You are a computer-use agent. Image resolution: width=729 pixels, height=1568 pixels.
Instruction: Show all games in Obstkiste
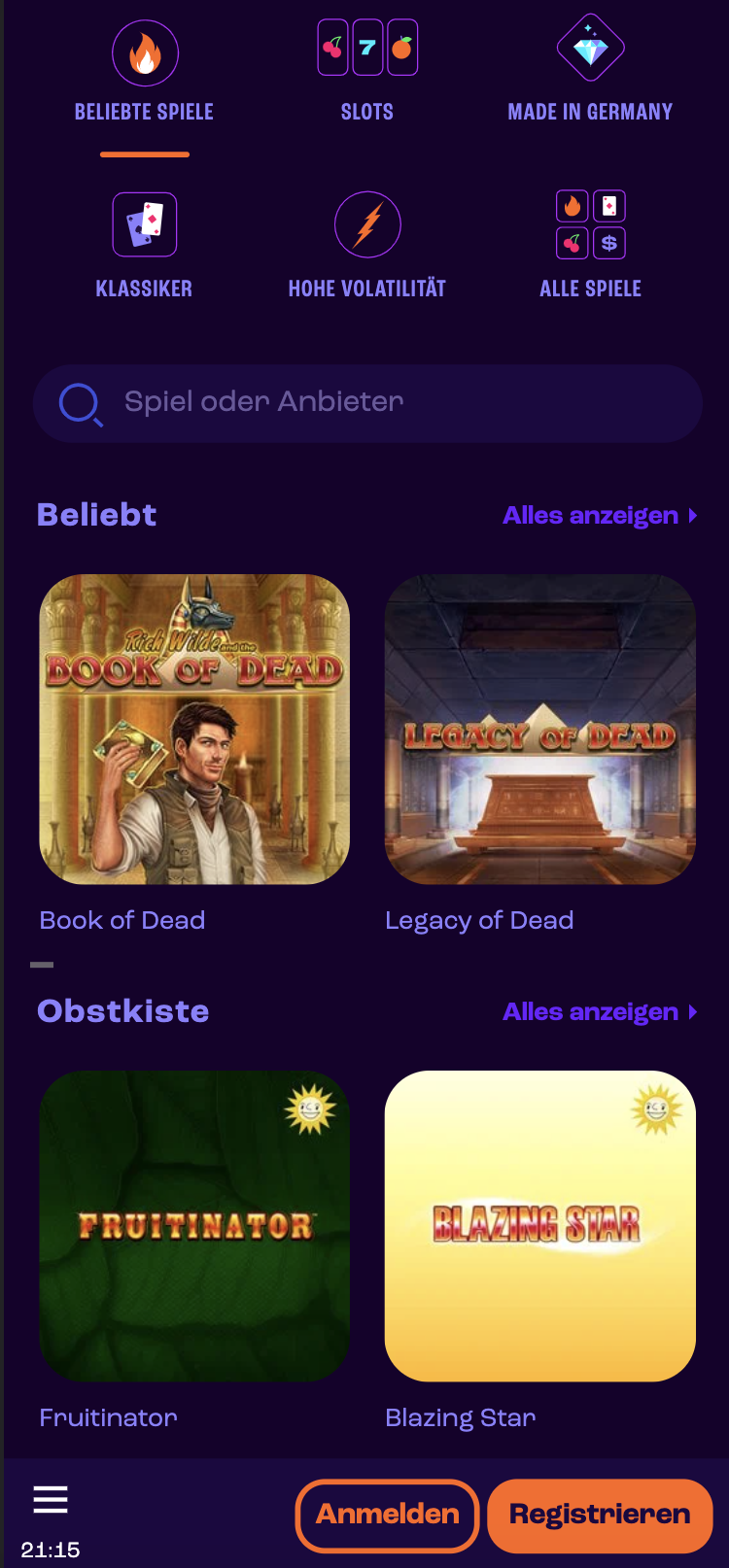(600, 1012)
